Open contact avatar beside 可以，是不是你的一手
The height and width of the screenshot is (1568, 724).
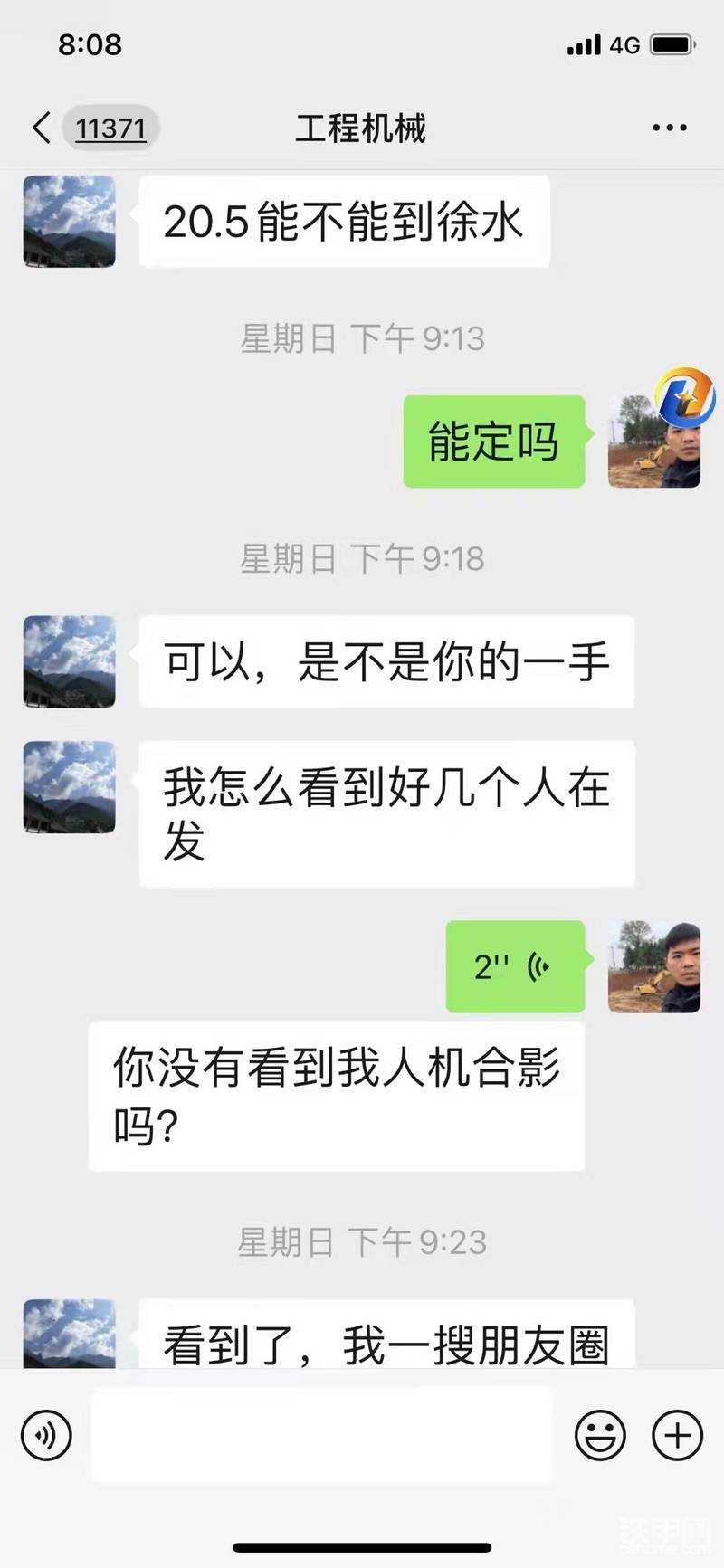coord(70,661)
